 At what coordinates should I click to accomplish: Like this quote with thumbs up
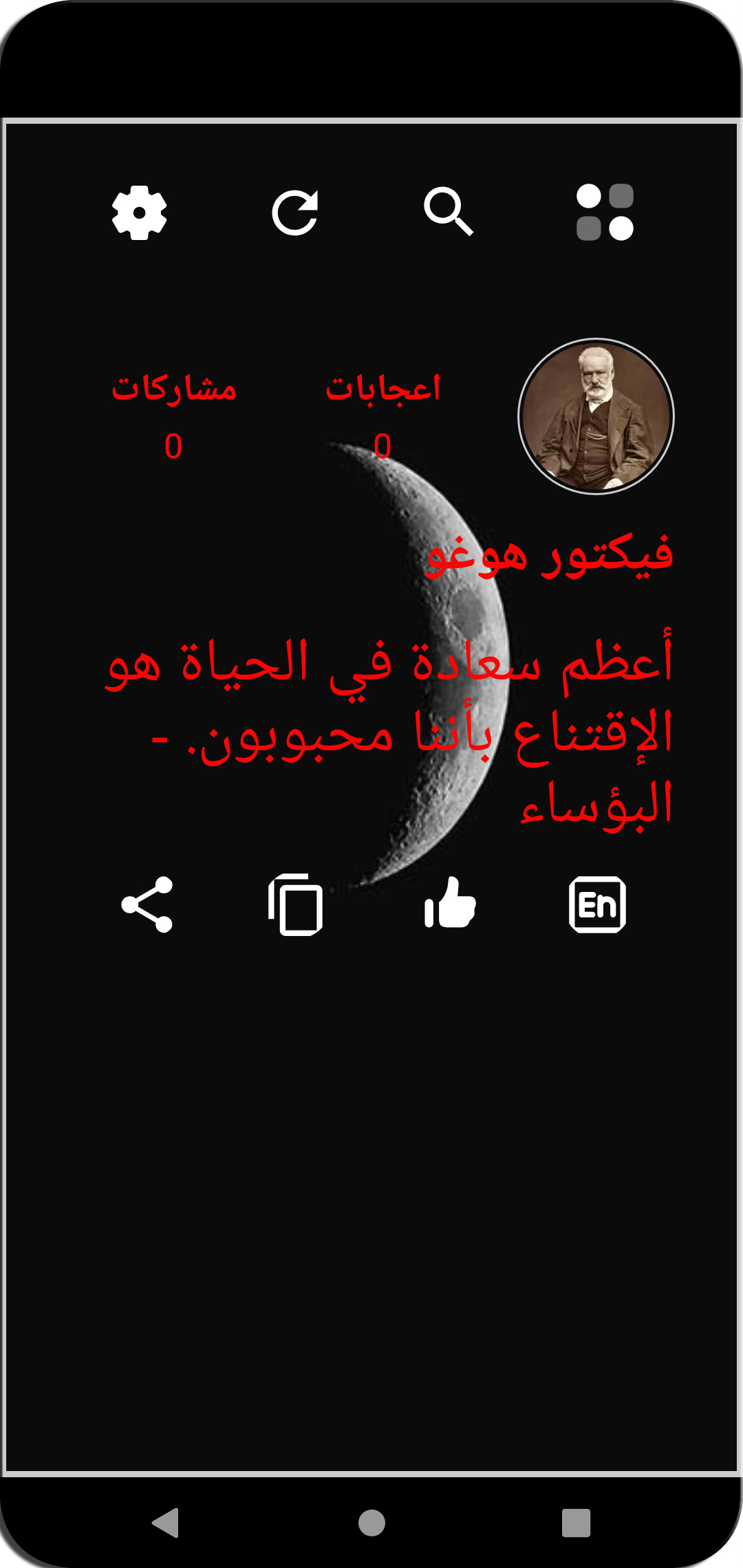click(x=450, y=903)
